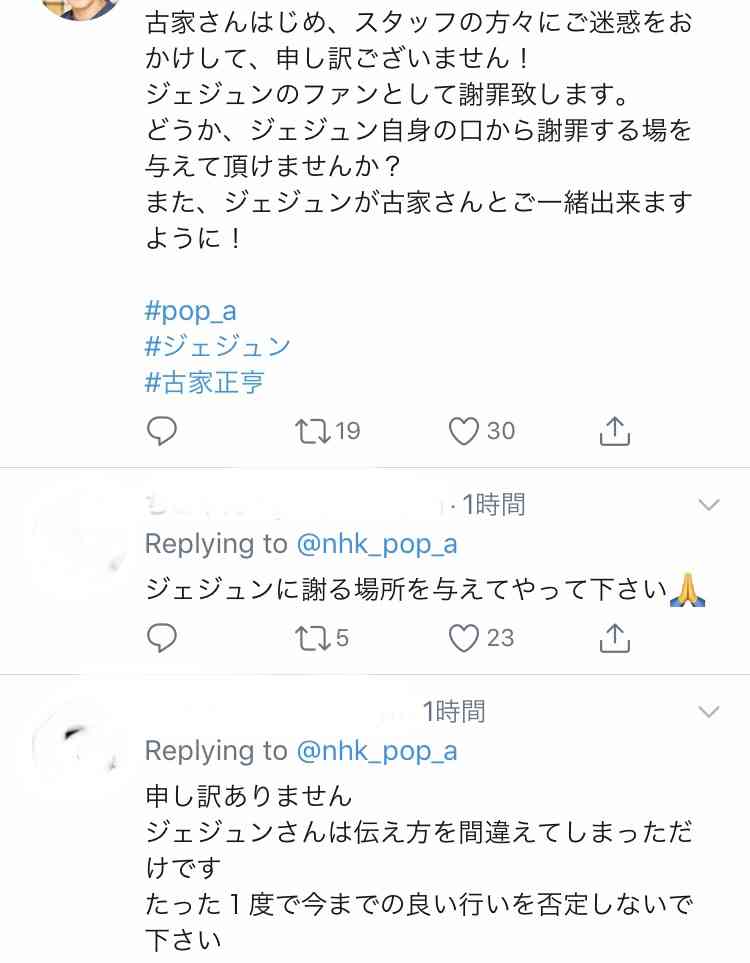
Task: Click the reply bubble icon on the bottom reply
Action: (161, 636)
